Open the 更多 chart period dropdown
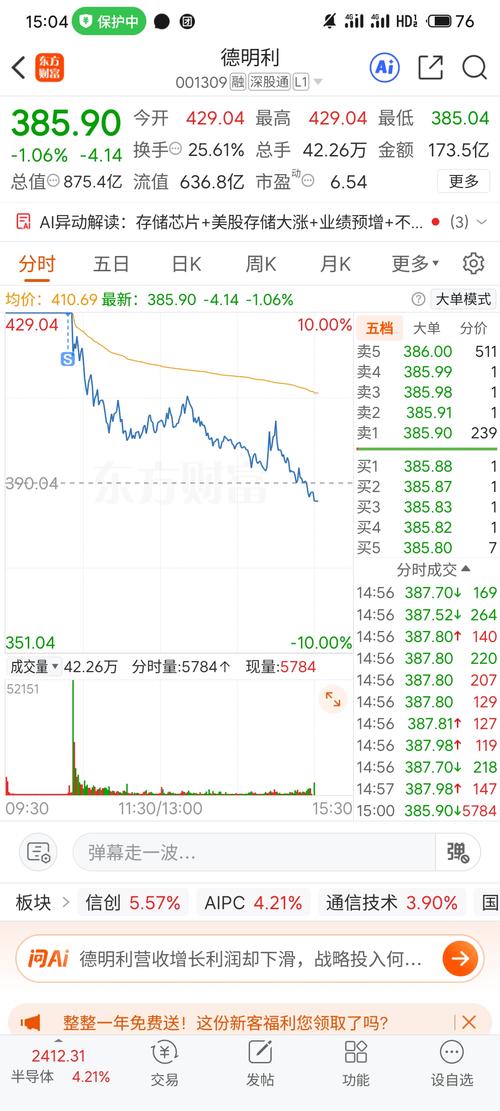Image resolution: width=500 pixels, height=1111 pixels. (x=415, y=264)
